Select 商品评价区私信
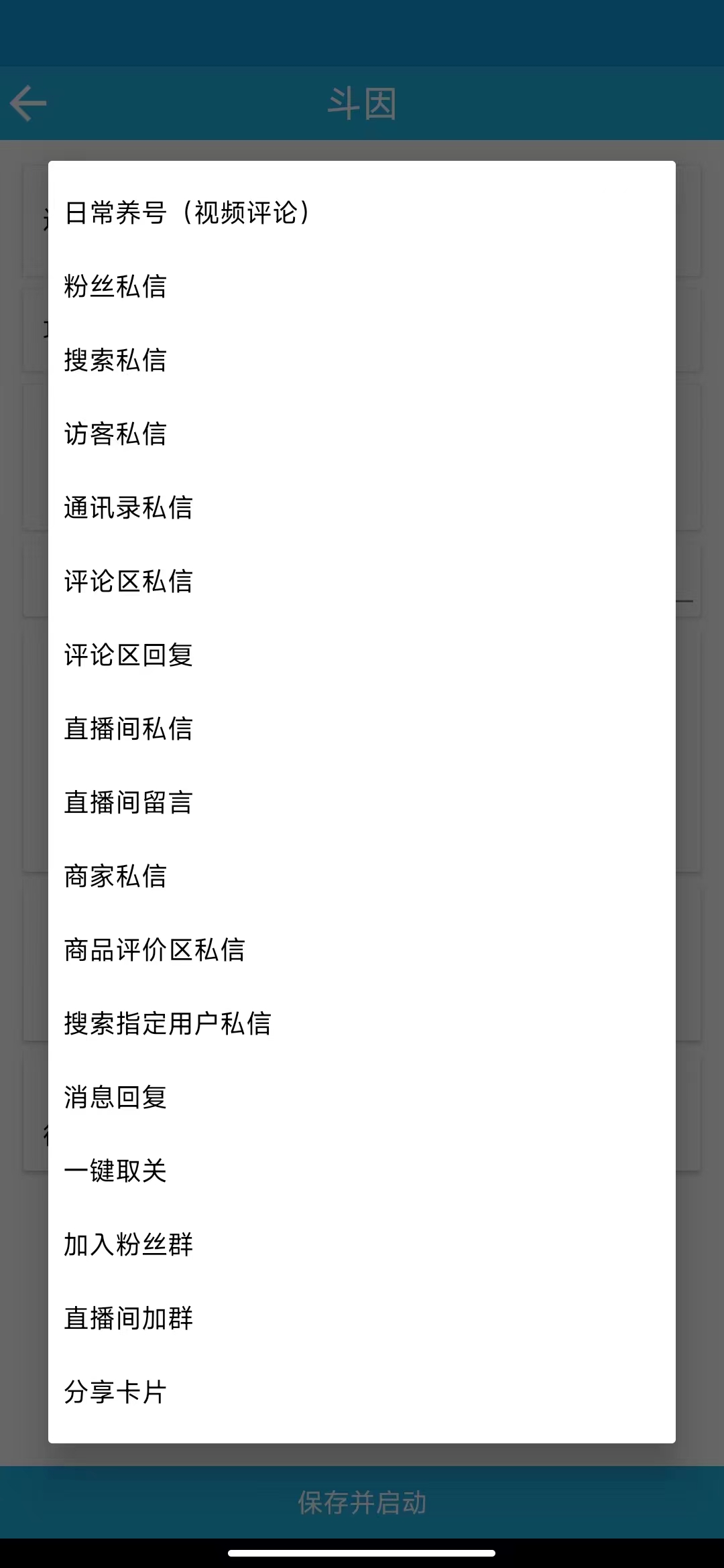The height and width of the screenshot is (1568, 724). [x=362, y=950]
